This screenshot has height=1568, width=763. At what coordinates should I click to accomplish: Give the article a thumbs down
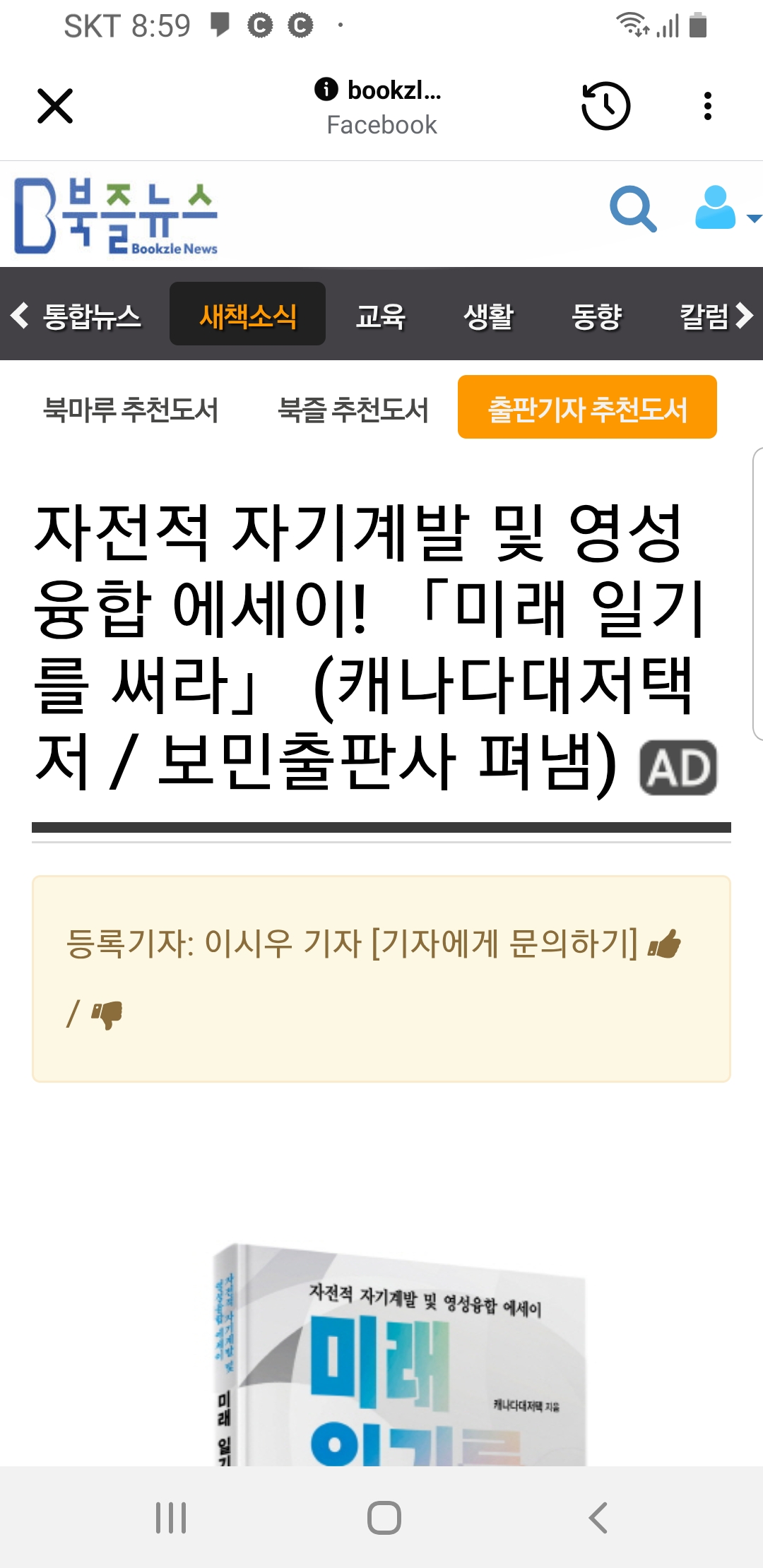(x=107, y=1015)
